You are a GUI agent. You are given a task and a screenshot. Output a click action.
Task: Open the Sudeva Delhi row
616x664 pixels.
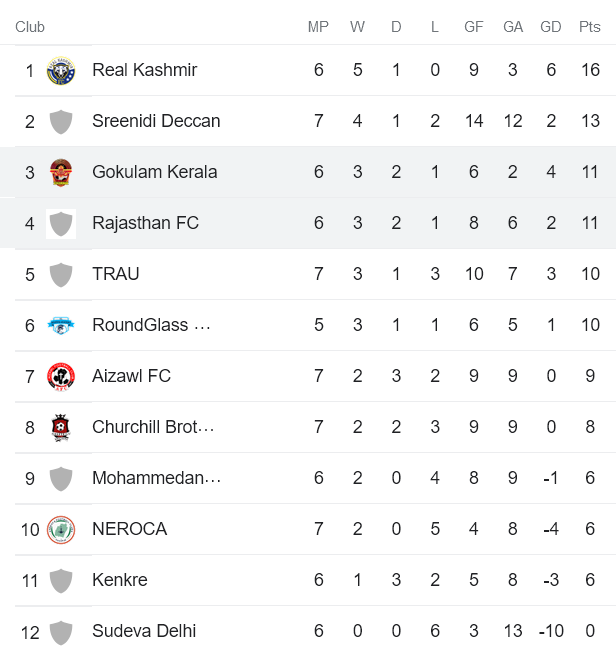[143, 631]
